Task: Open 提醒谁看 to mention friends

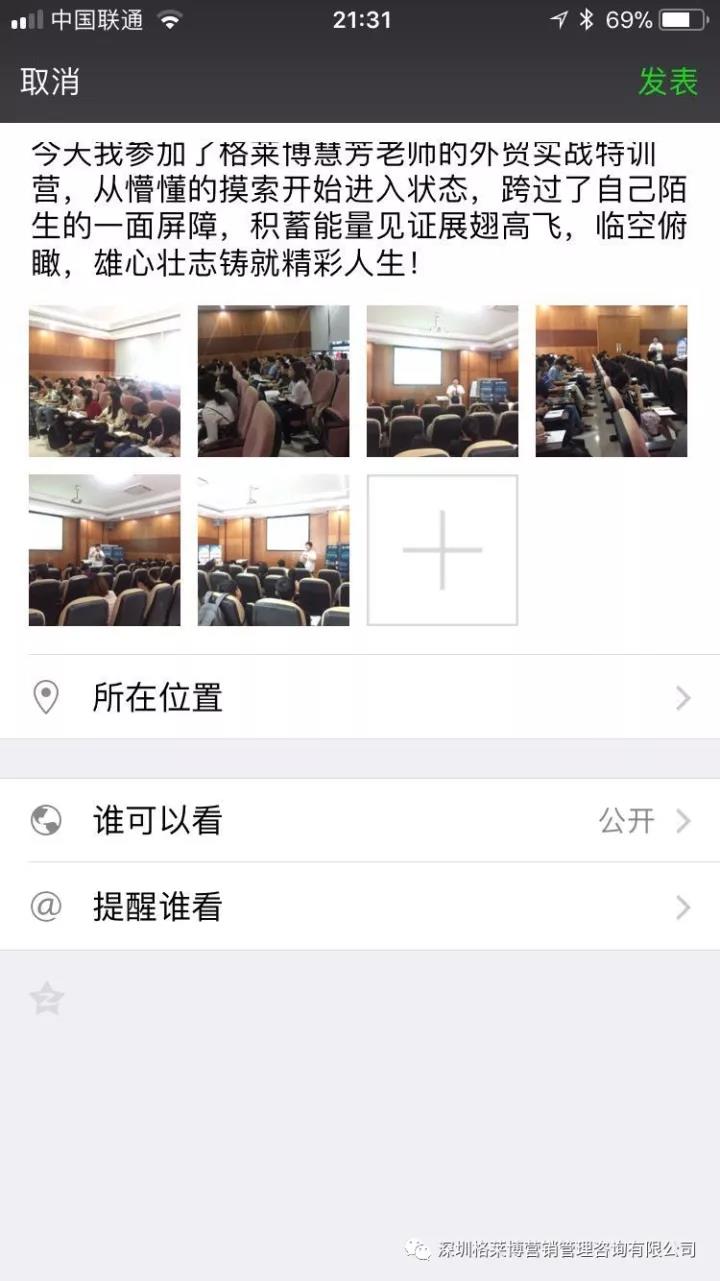Action: pyautogui.click(x=360, y=907)
